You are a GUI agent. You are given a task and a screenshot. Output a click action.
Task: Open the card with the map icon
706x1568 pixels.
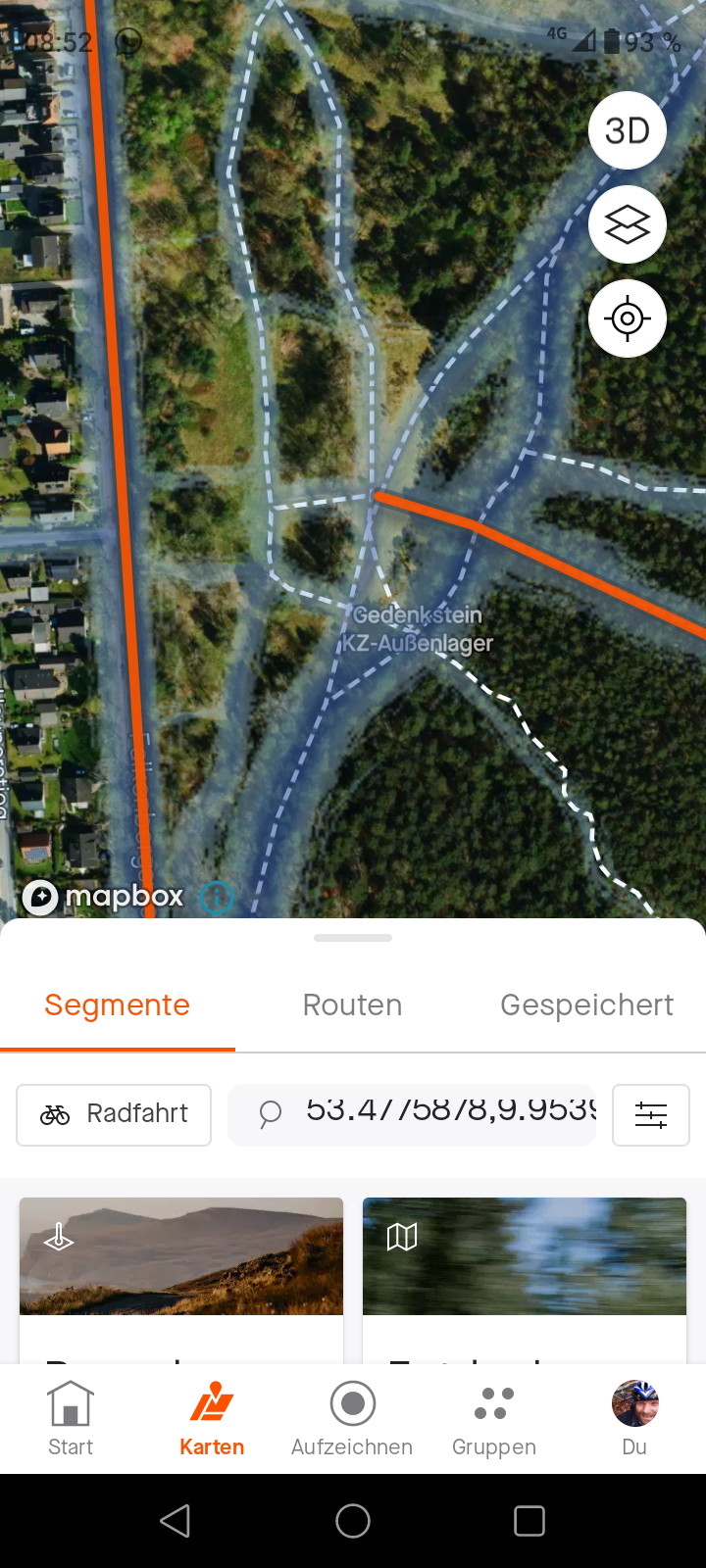525,1280
